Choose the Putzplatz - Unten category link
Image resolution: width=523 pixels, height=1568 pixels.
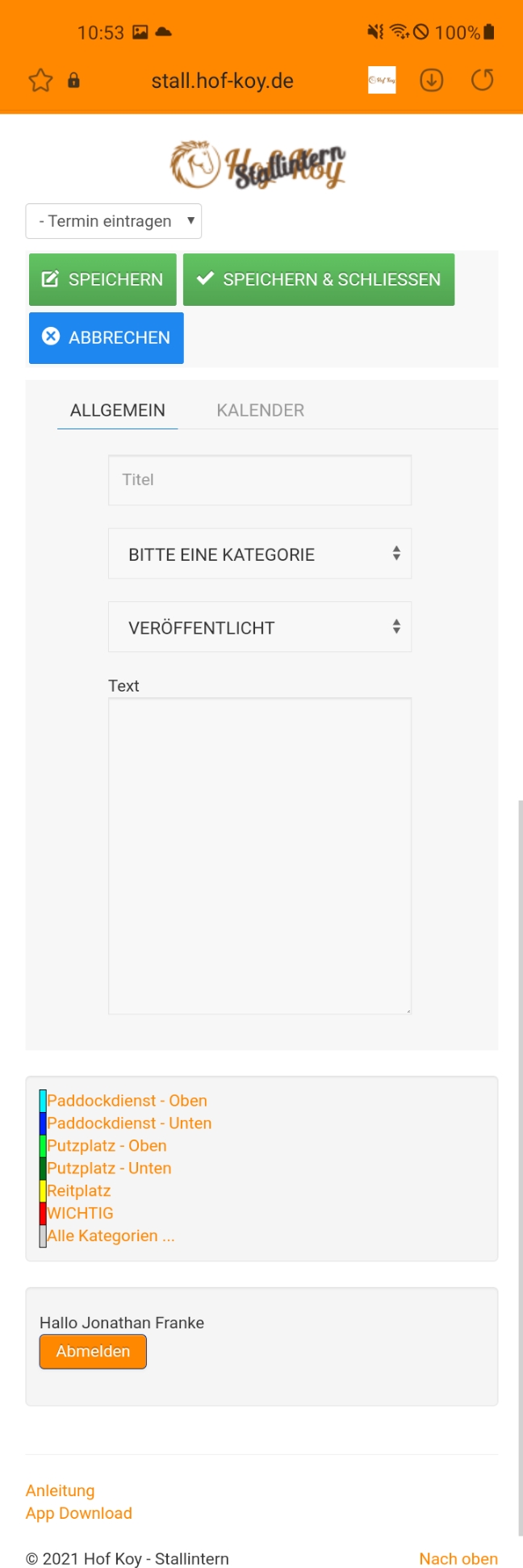click(109, 1169)
